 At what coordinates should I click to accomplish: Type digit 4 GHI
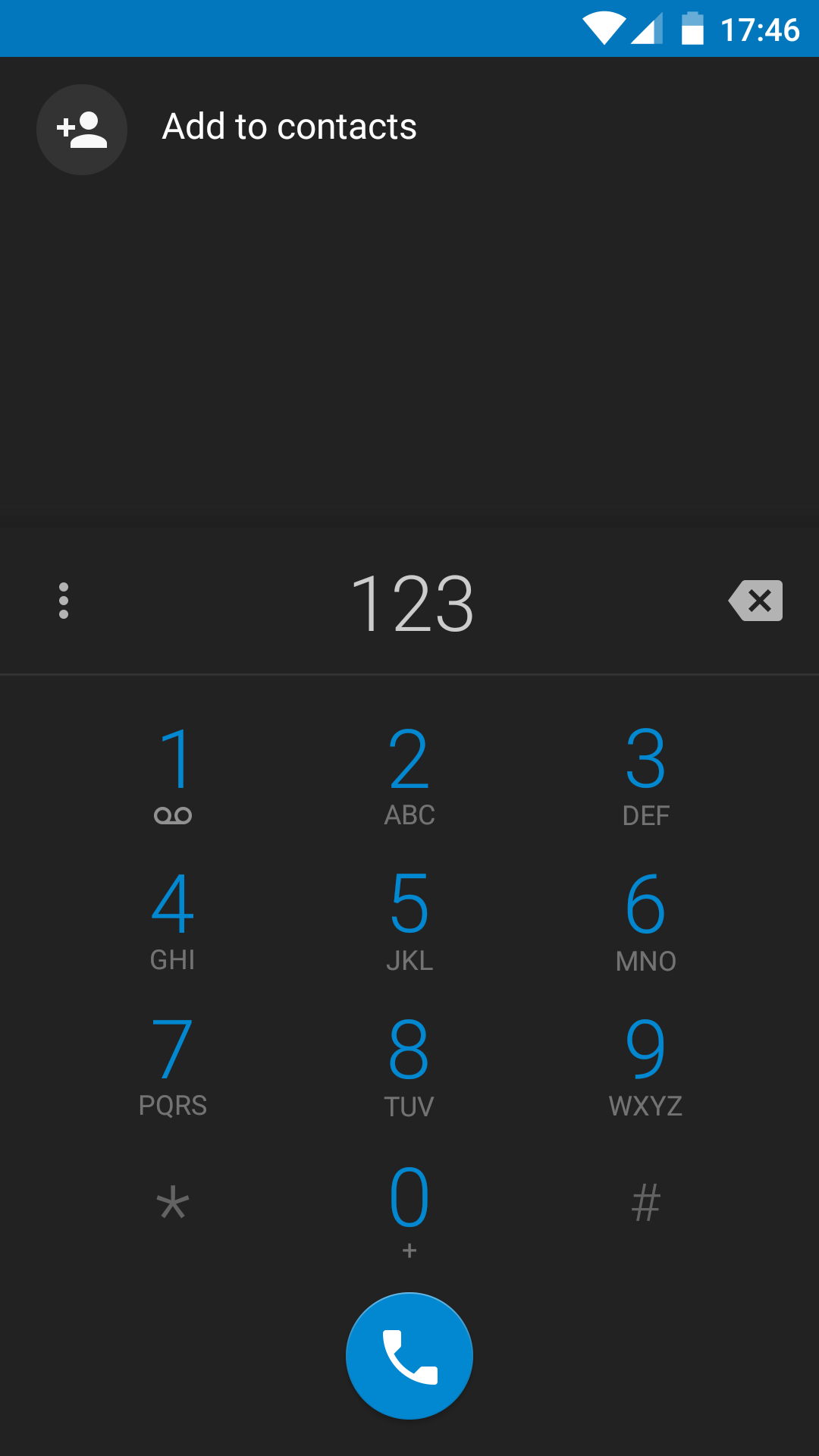click(173, 921)
